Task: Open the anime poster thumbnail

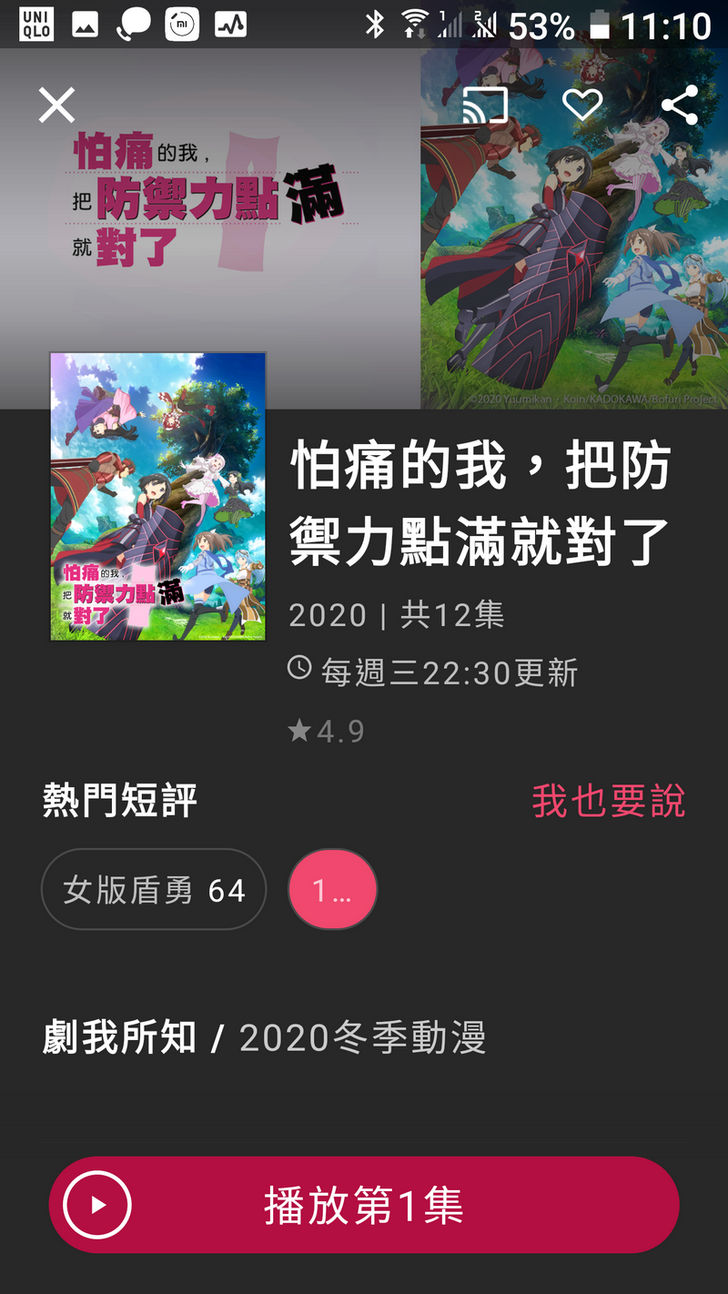Action: coord(158,497)
